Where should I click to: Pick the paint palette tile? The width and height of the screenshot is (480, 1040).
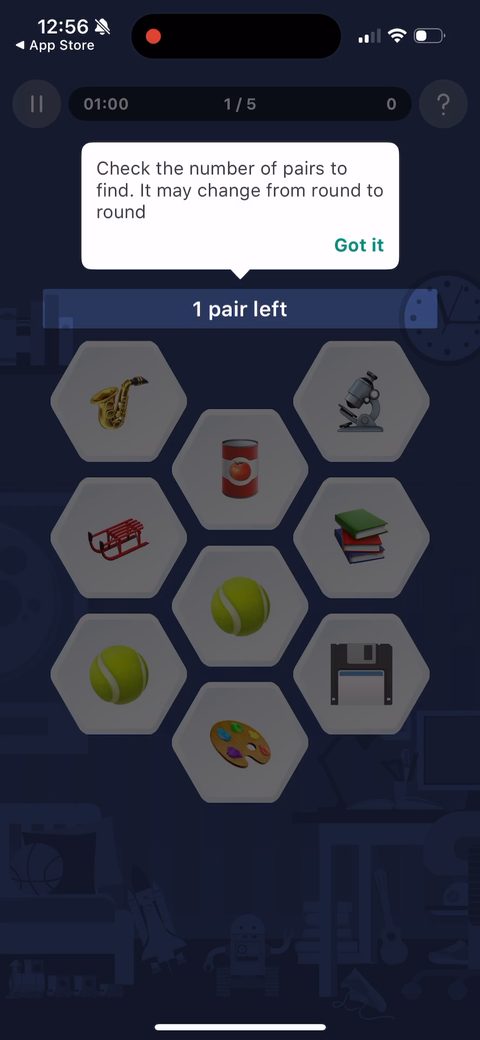pos(240,742)
